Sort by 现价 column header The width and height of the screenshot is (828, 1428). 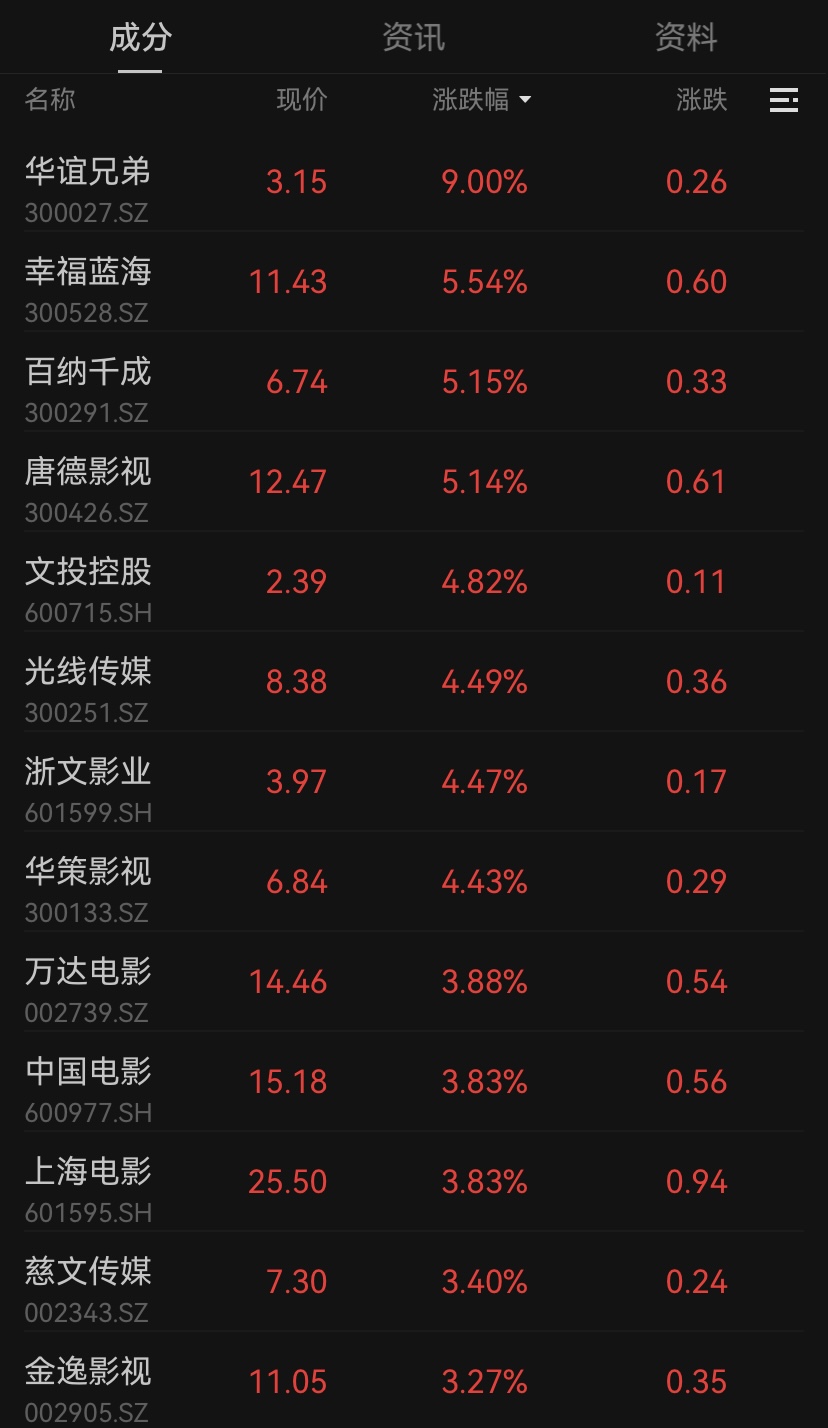301,100
